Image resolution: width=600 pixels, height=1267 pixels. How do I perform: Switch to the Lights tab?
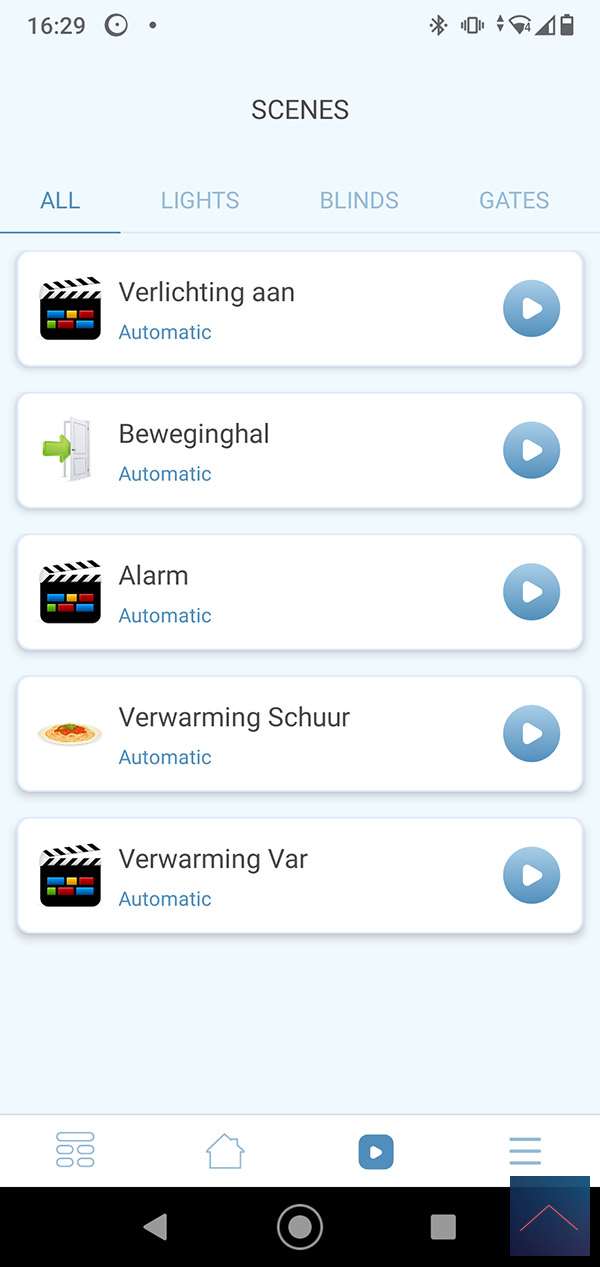[x=200, y=200]
